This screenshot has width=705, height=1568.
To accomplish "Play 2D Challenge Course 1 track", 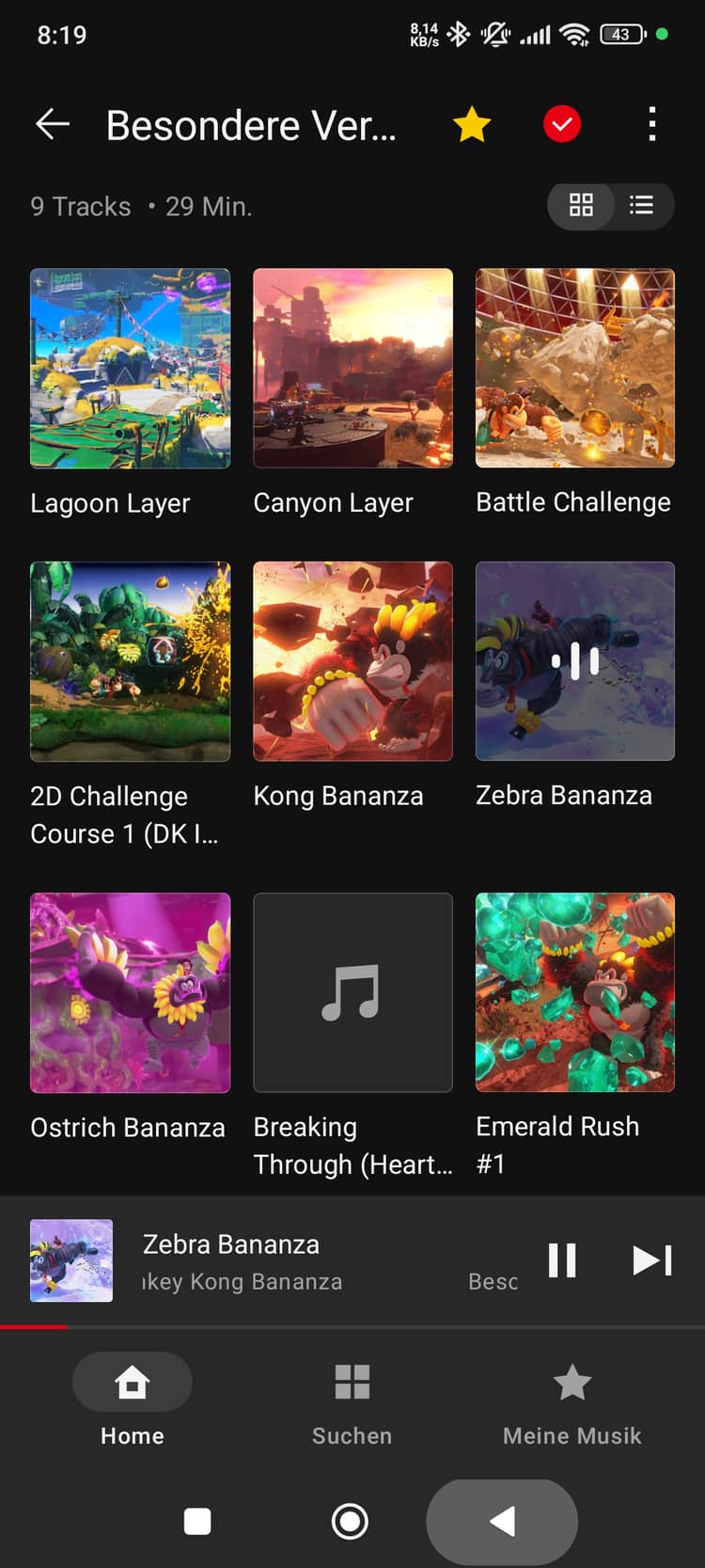I will point(130,661).
